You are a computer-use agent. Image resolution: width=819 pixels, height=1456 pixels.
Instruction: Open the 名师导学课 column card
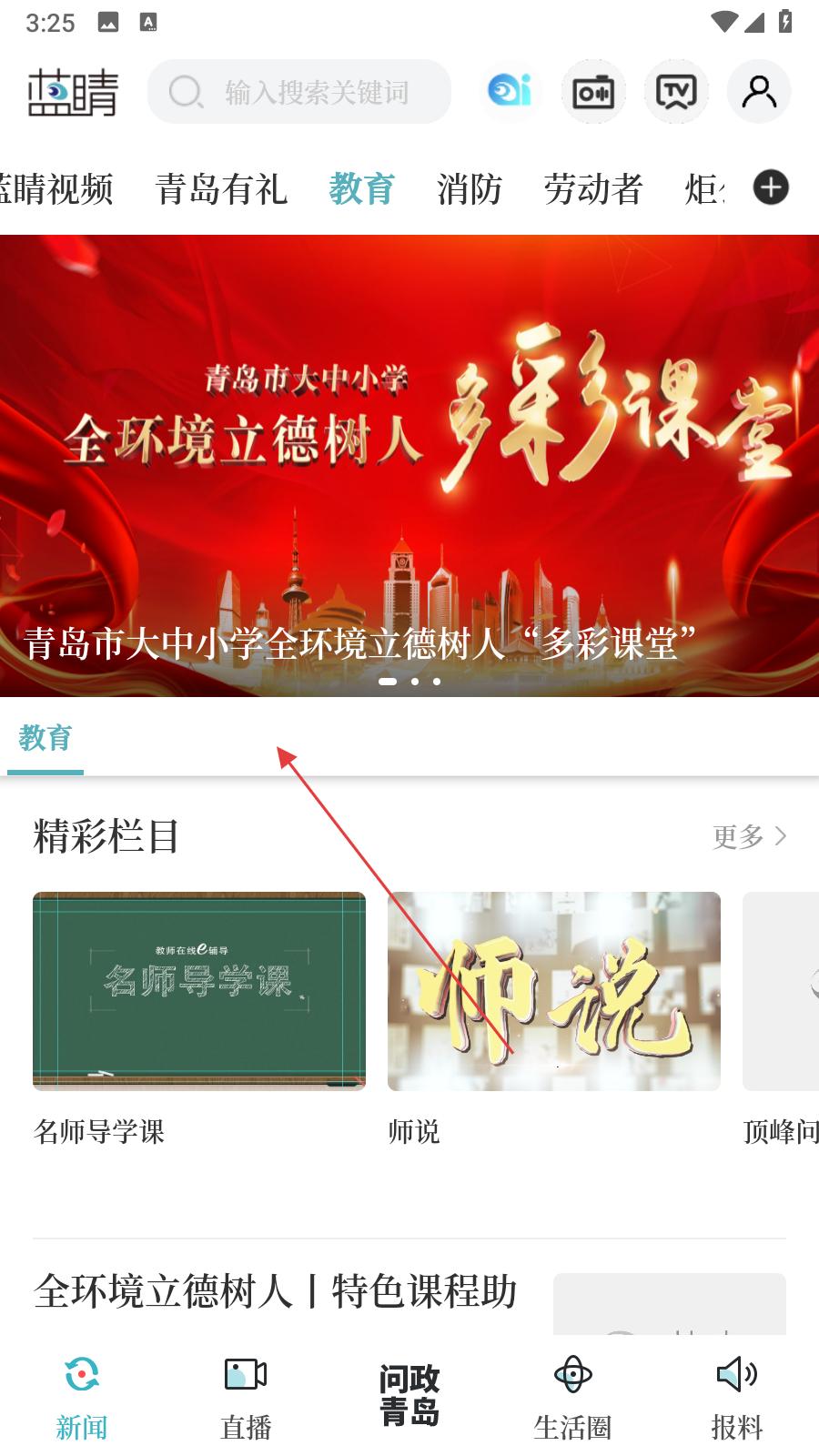click(x=199, y=991)
